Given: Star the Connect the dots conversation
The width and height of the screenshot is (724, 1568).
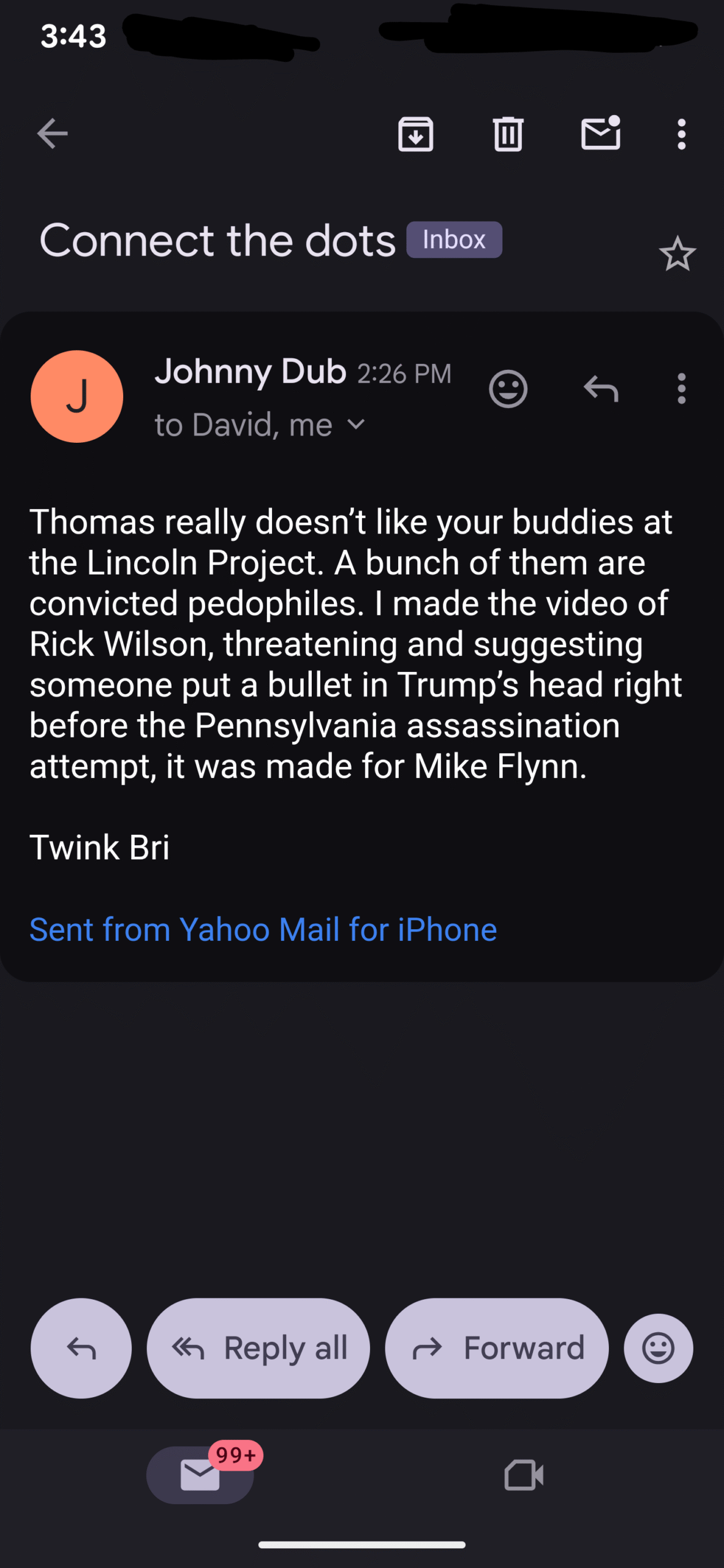Looking at the screenshot, I should point(677,254).
